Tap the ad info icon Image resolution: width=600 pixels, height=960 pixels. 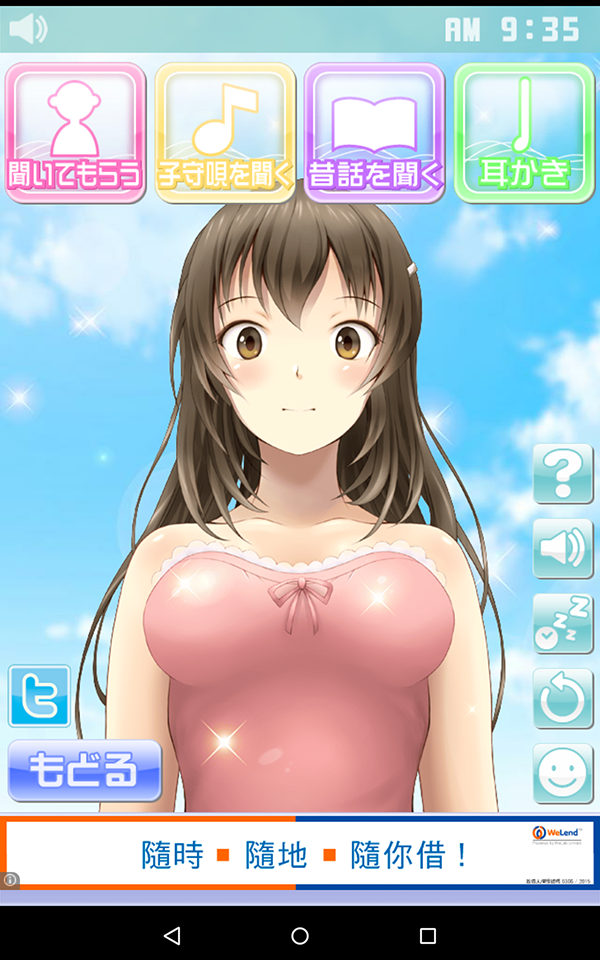tap(10, 880)
